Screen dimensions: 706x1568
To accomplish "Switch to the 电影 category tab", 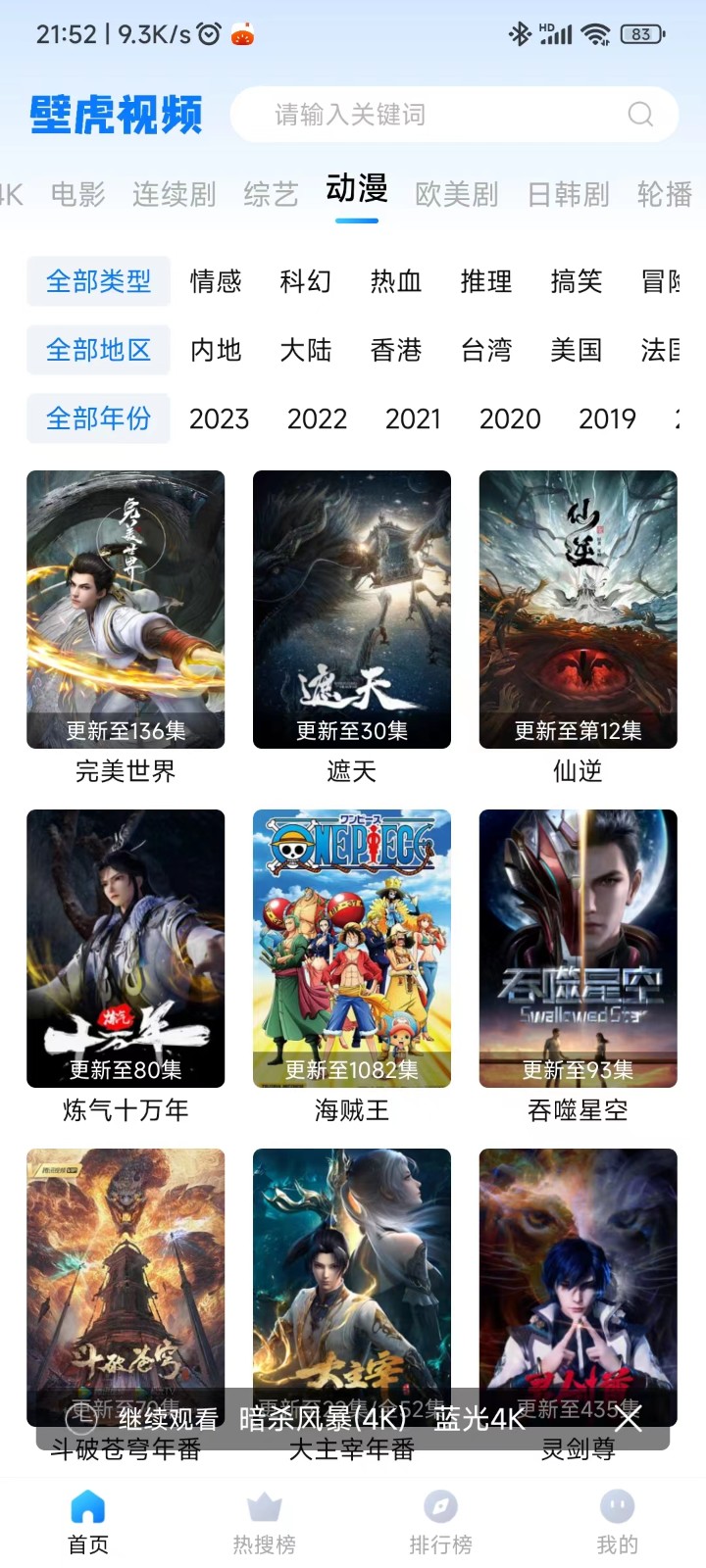I will pyautogui.click(x=78, y=194).
